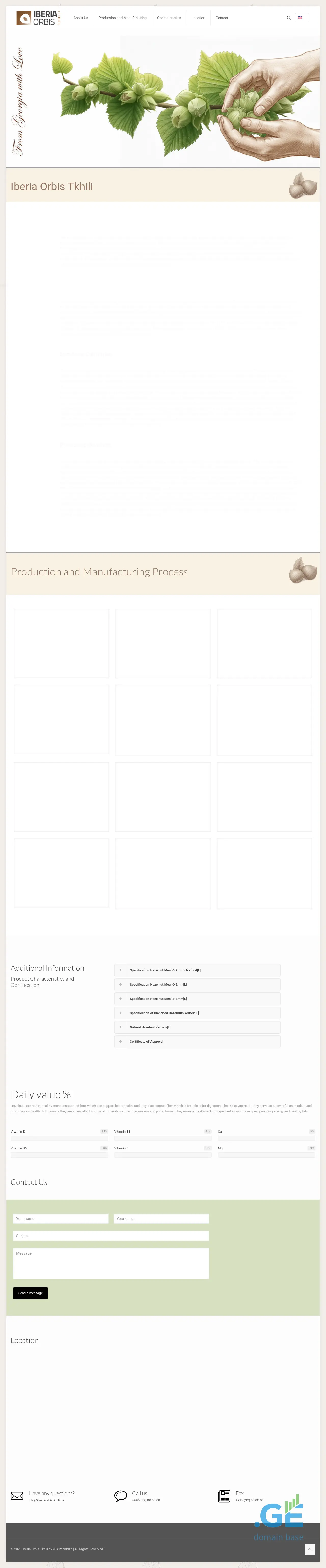Viewport: 326px width, 1568px height.
Task: Select Location in the top menu
Action: (198, 18)
